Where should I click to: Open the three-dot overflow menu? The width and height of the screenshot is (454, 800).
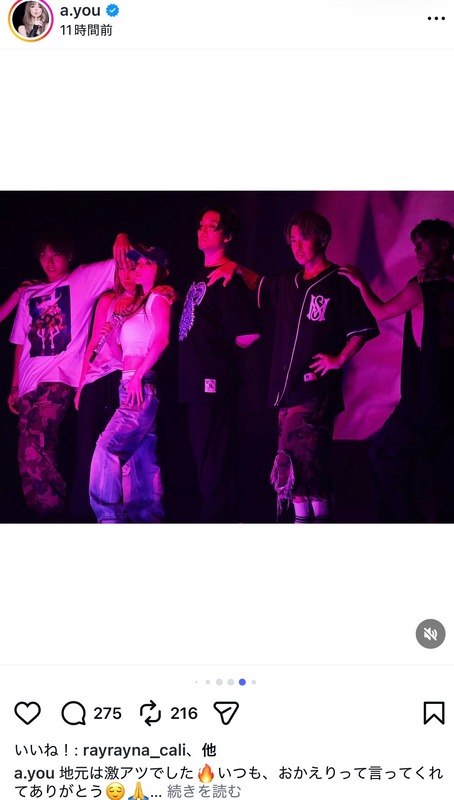(x=436, y=18)
